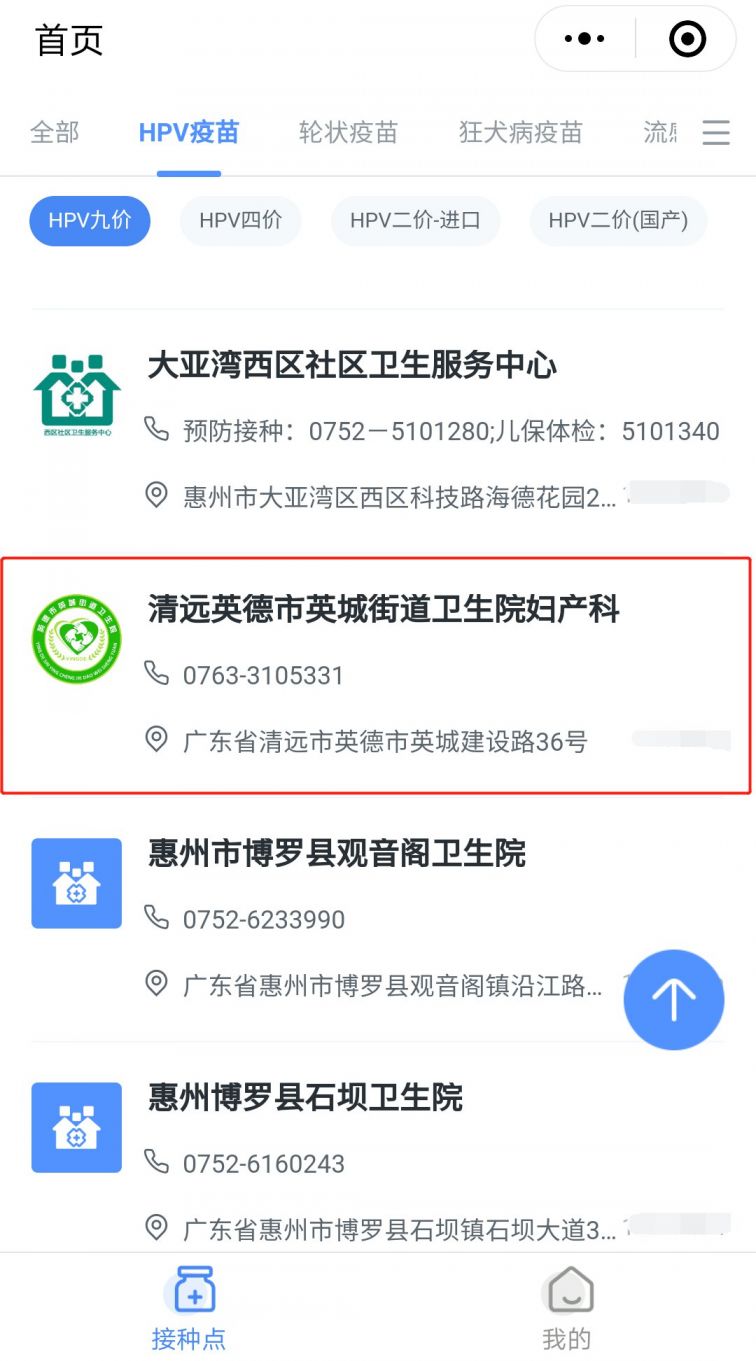Choose the HPV二价-进口 filter
Screen dimensions: 756x1361
[x=415, y=221]
